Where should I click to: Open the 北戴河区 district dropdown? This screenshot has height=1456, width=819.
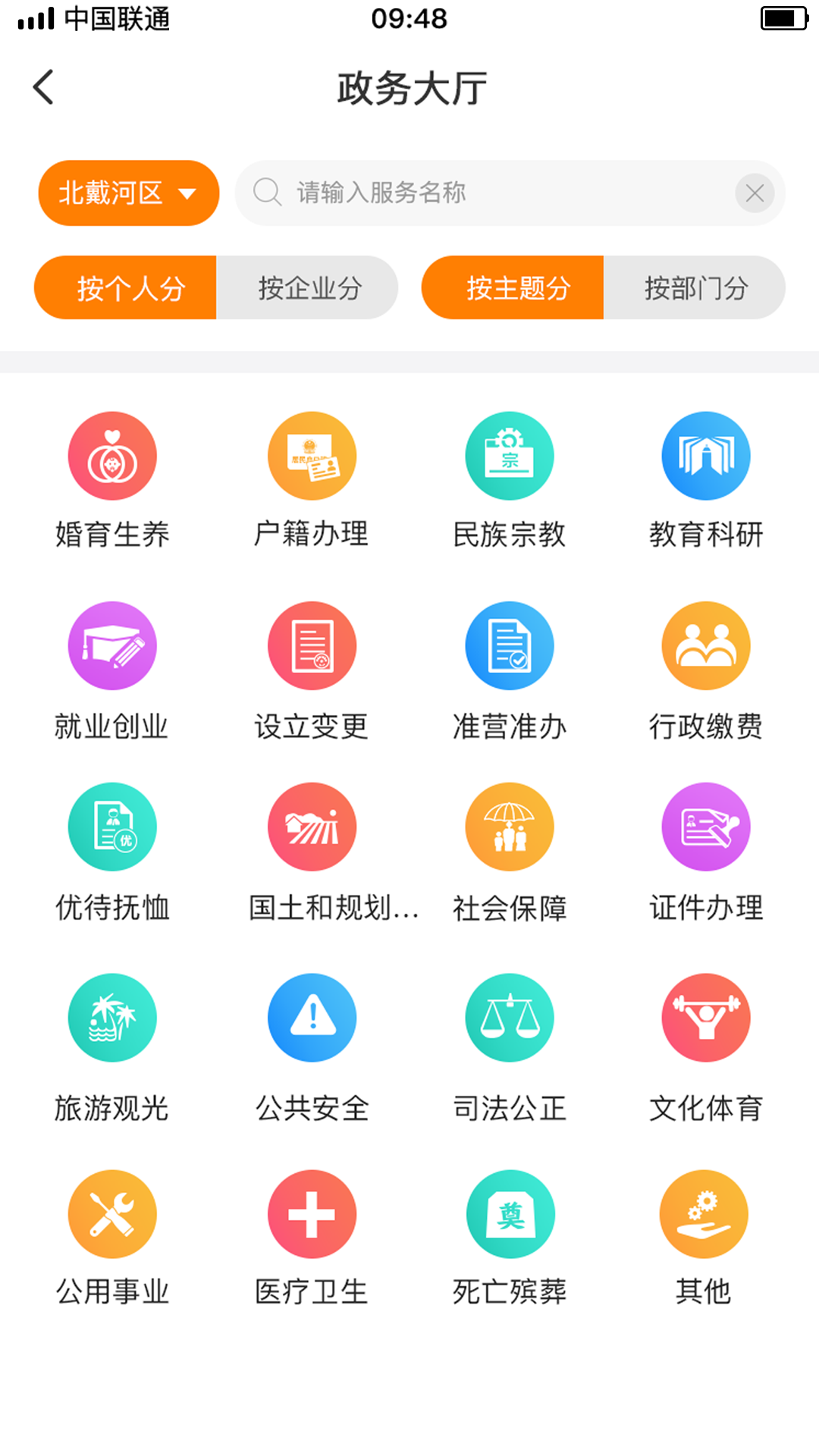tap(127, 193)
